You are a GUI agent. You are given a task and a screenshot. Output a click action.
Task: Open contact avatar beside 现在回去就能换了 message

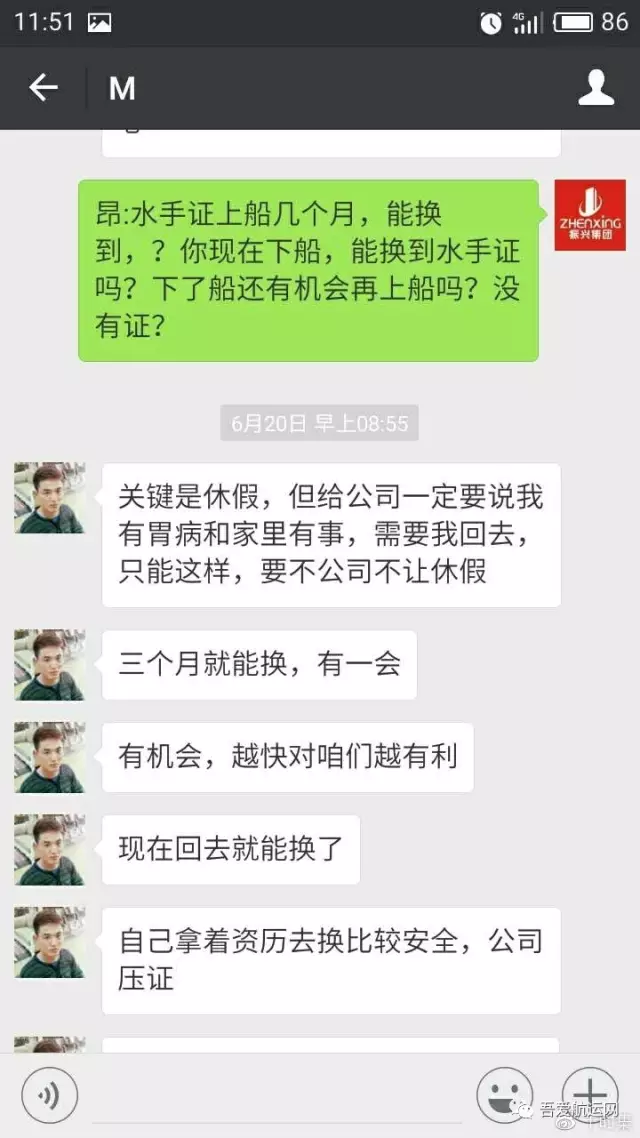[x=50, y=849]
